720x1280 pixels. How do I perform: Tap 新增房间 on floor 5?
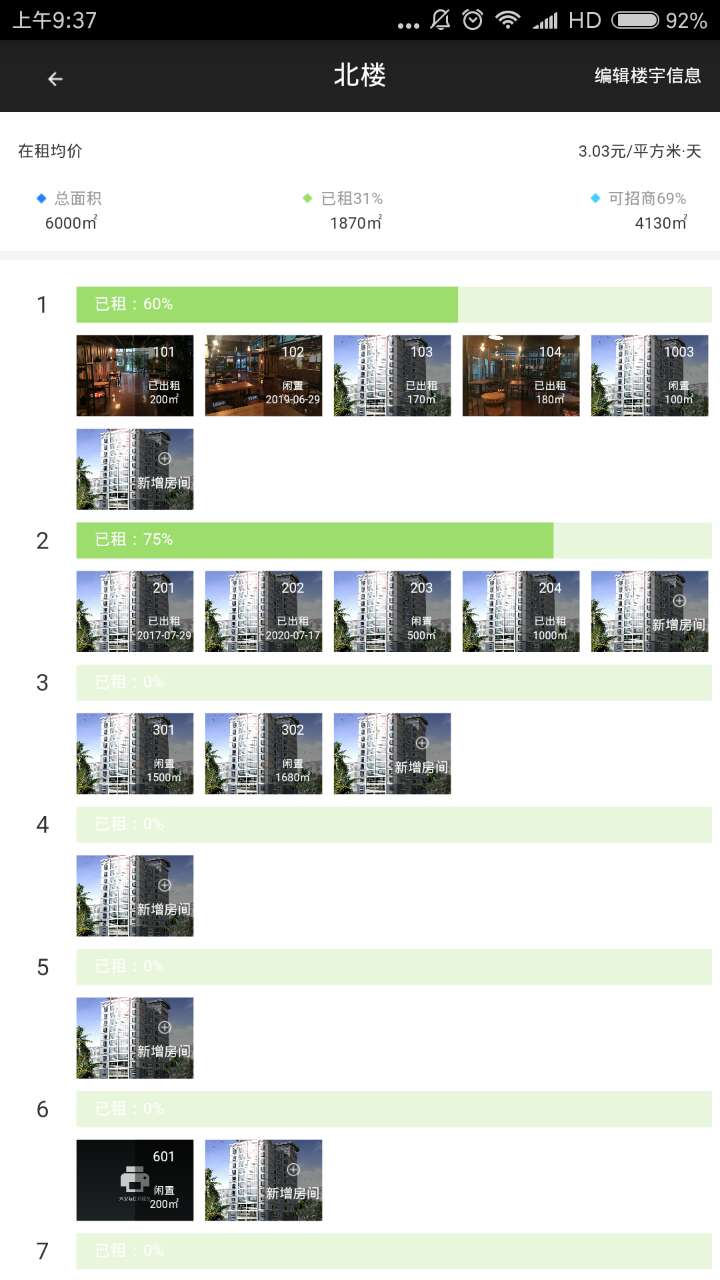click(x=135, y=1037)
